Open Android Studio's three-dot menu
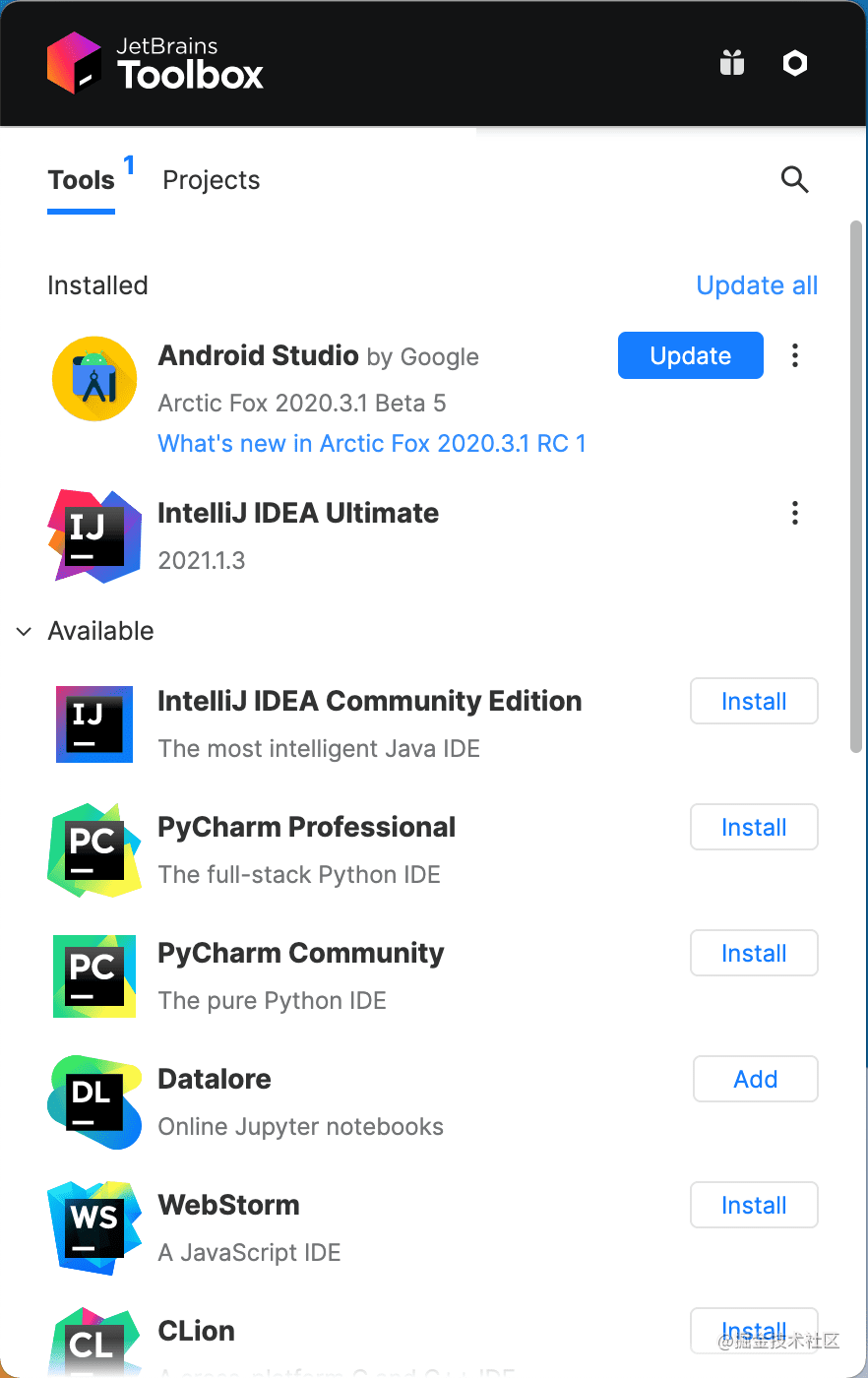 point(795,355)
